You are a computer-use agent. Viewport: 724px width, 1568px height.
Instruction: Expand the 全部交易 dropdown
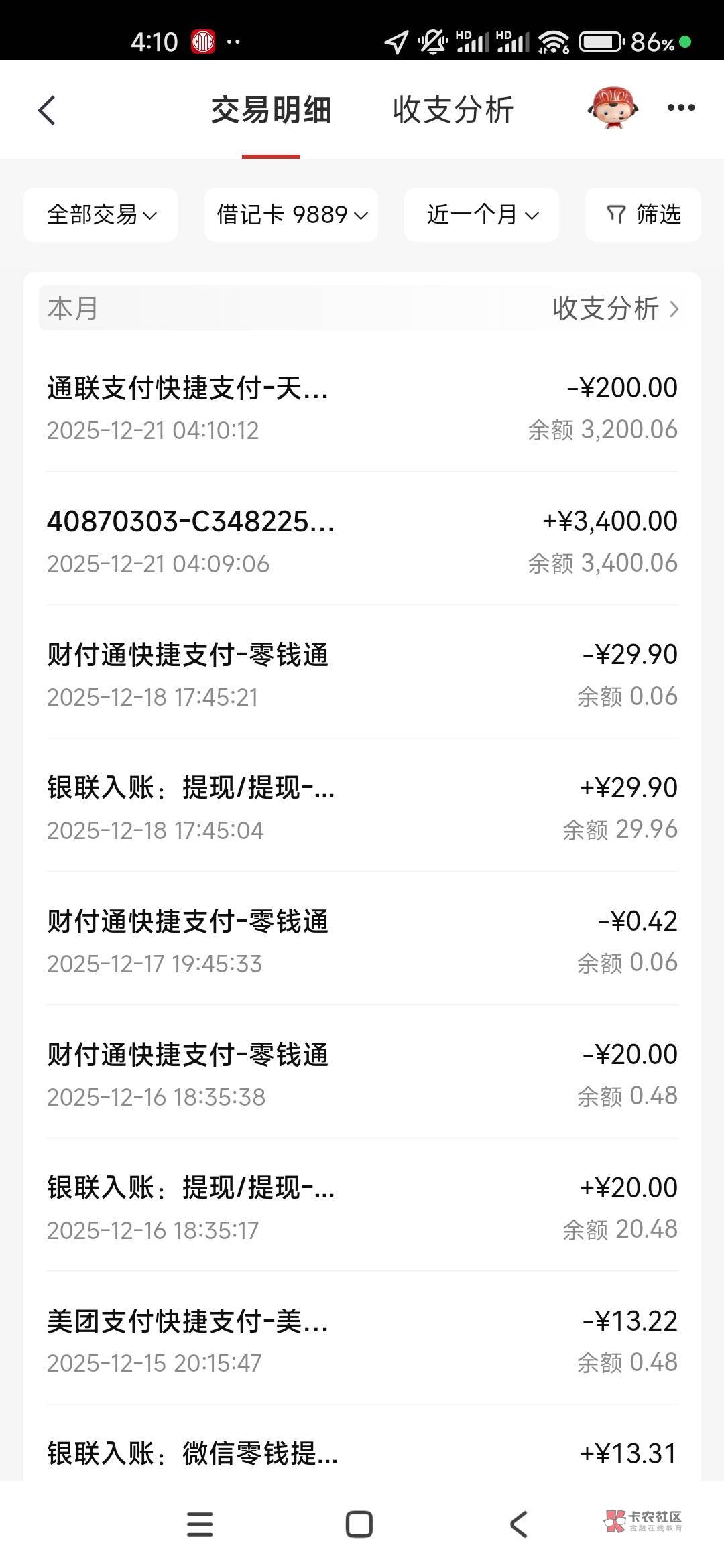coord(101,214)
